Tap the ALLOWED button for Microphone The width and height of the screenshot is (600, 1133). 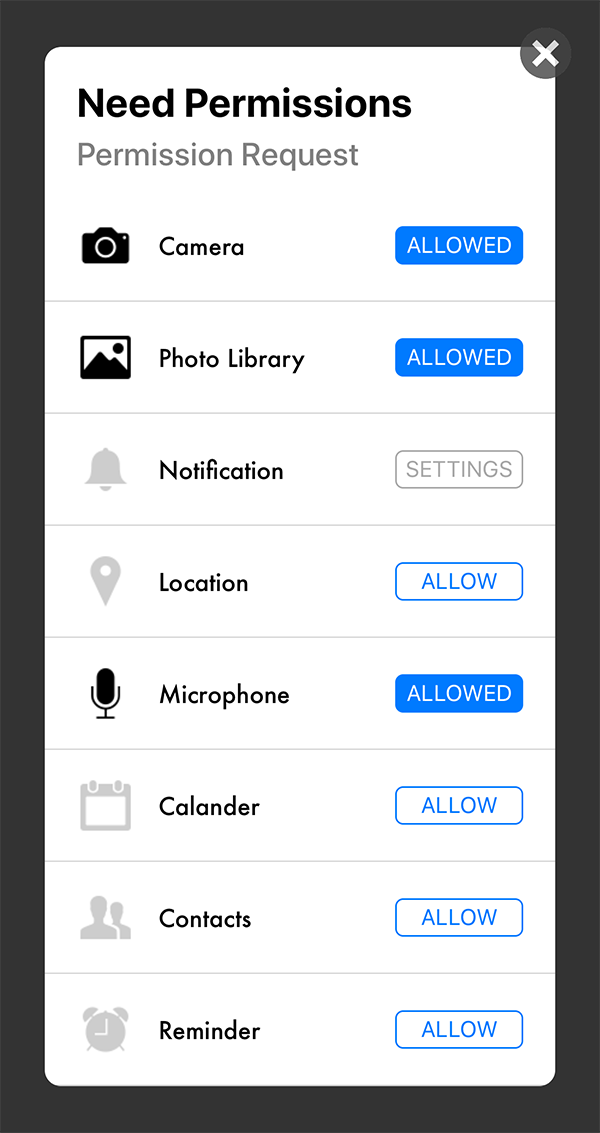[x=459, y=694]
